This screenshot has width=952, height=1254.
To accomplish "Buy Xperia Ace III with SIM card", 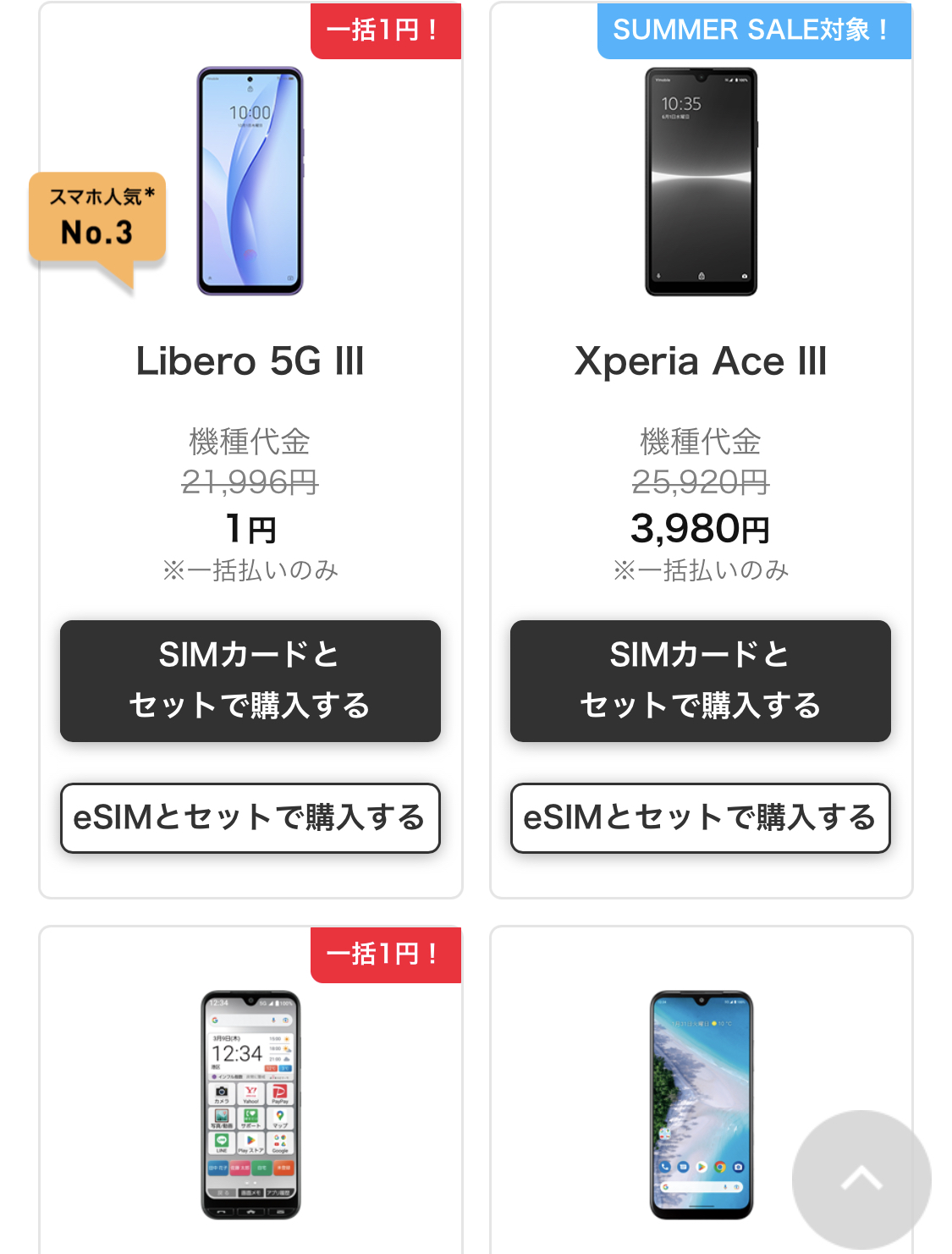I will click(700, 680).
